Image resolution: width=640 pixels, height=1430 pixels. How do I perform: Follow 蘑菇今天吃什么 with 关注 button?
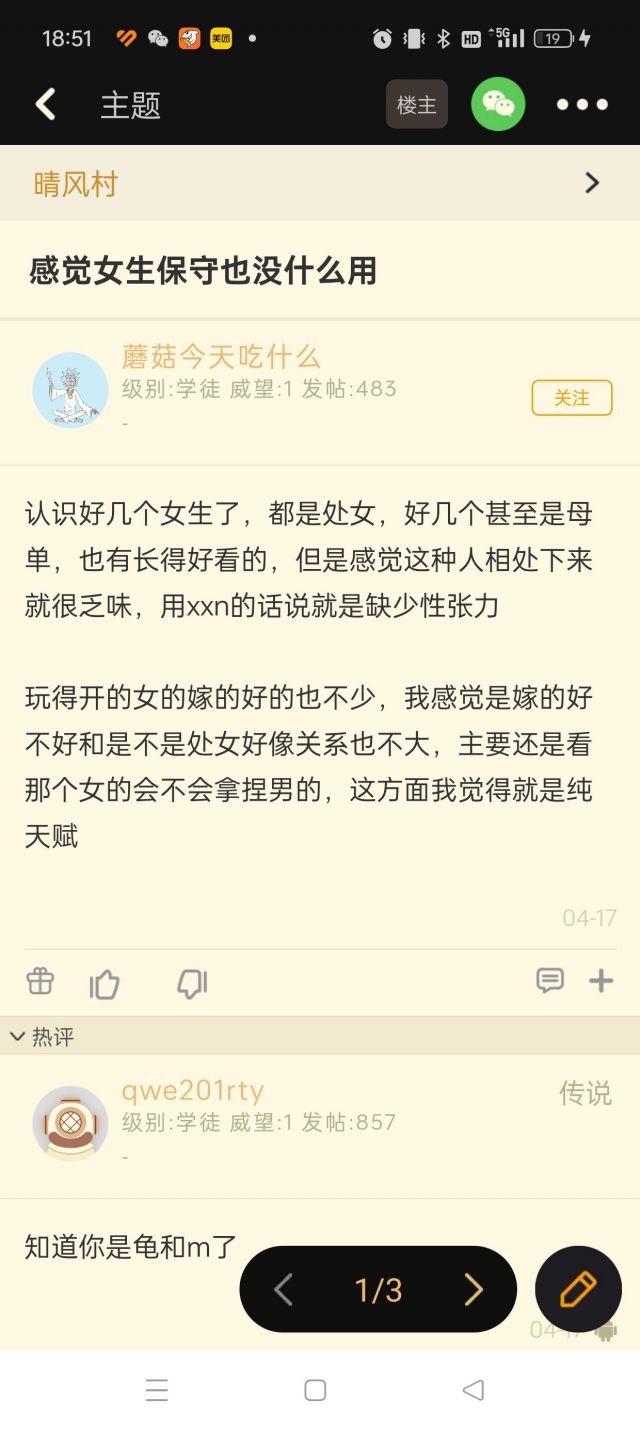click(x=571, y=398)
